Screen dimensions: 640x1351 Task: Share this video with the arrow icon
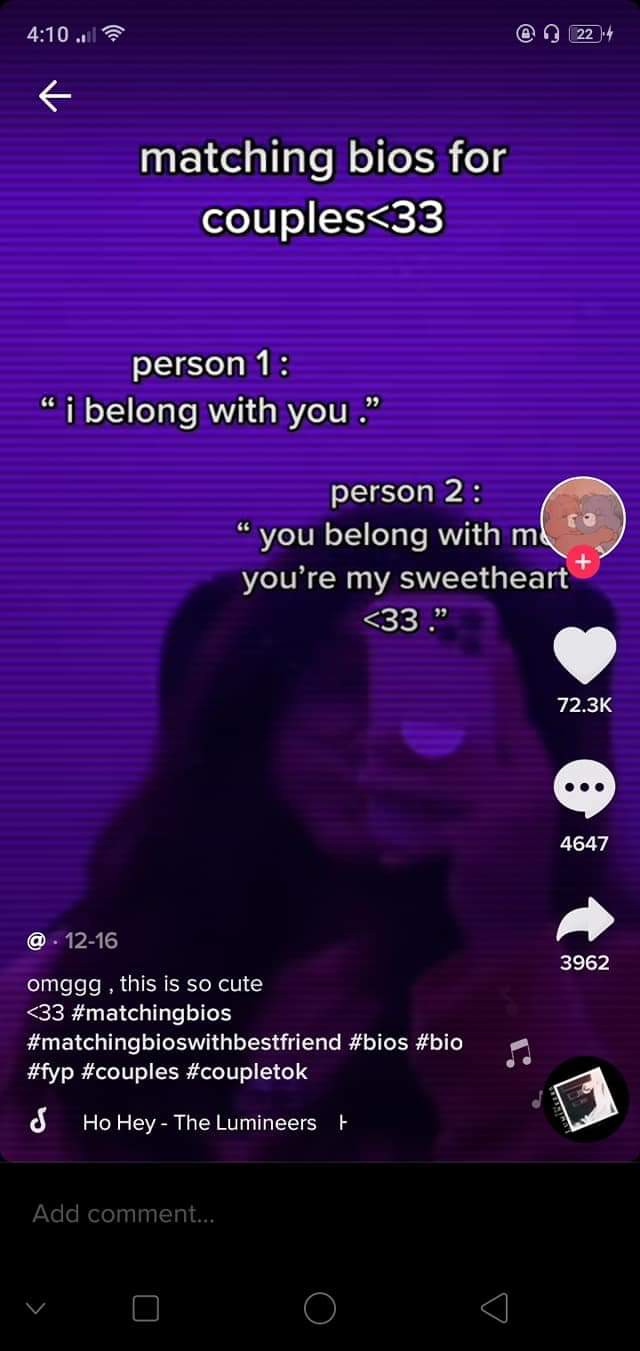pos(584,920)
